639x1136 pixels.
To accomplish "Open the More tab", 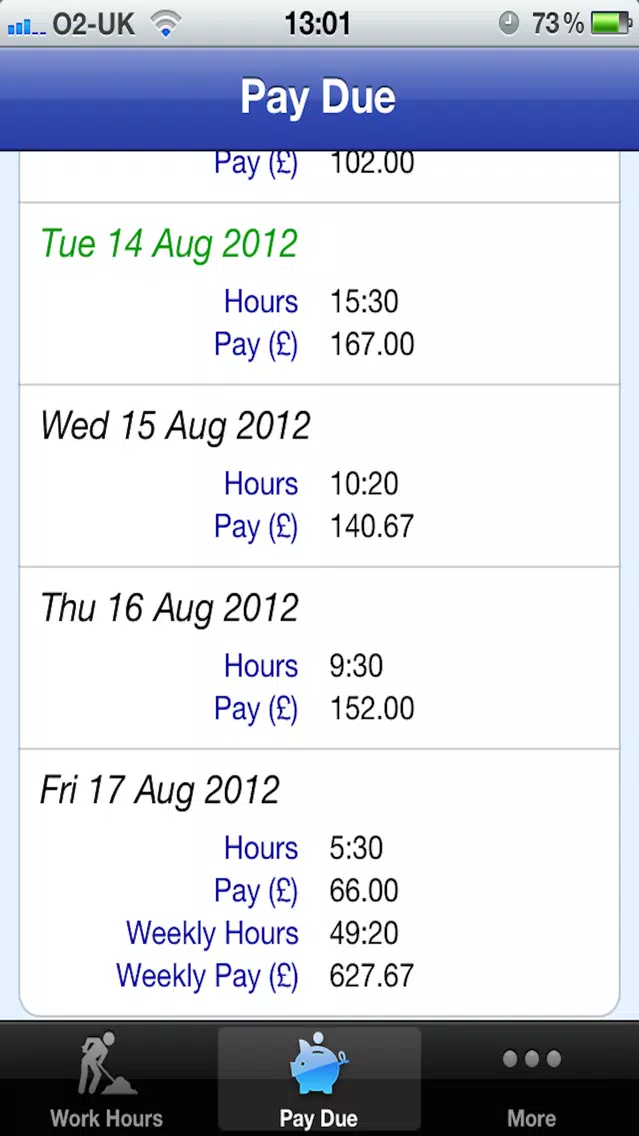I will pyautogui.click(x=532, y=1079).
